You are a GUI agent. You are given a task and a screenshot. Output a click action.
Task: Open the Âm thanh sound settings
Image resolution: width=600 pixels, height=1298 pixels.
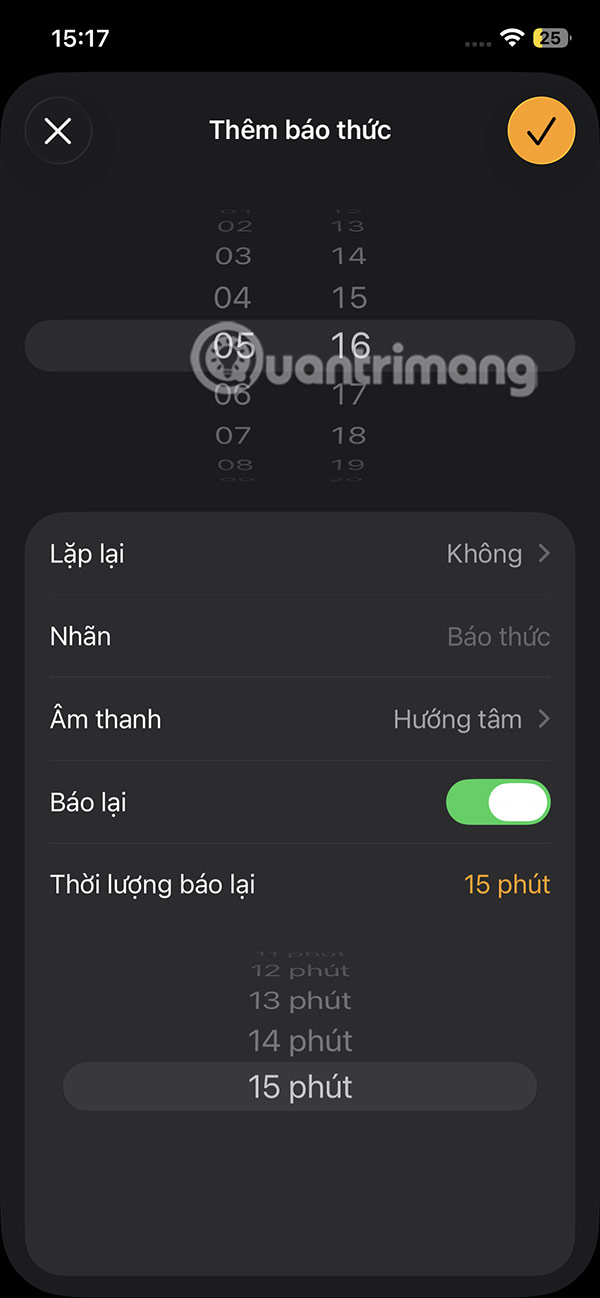300,719
